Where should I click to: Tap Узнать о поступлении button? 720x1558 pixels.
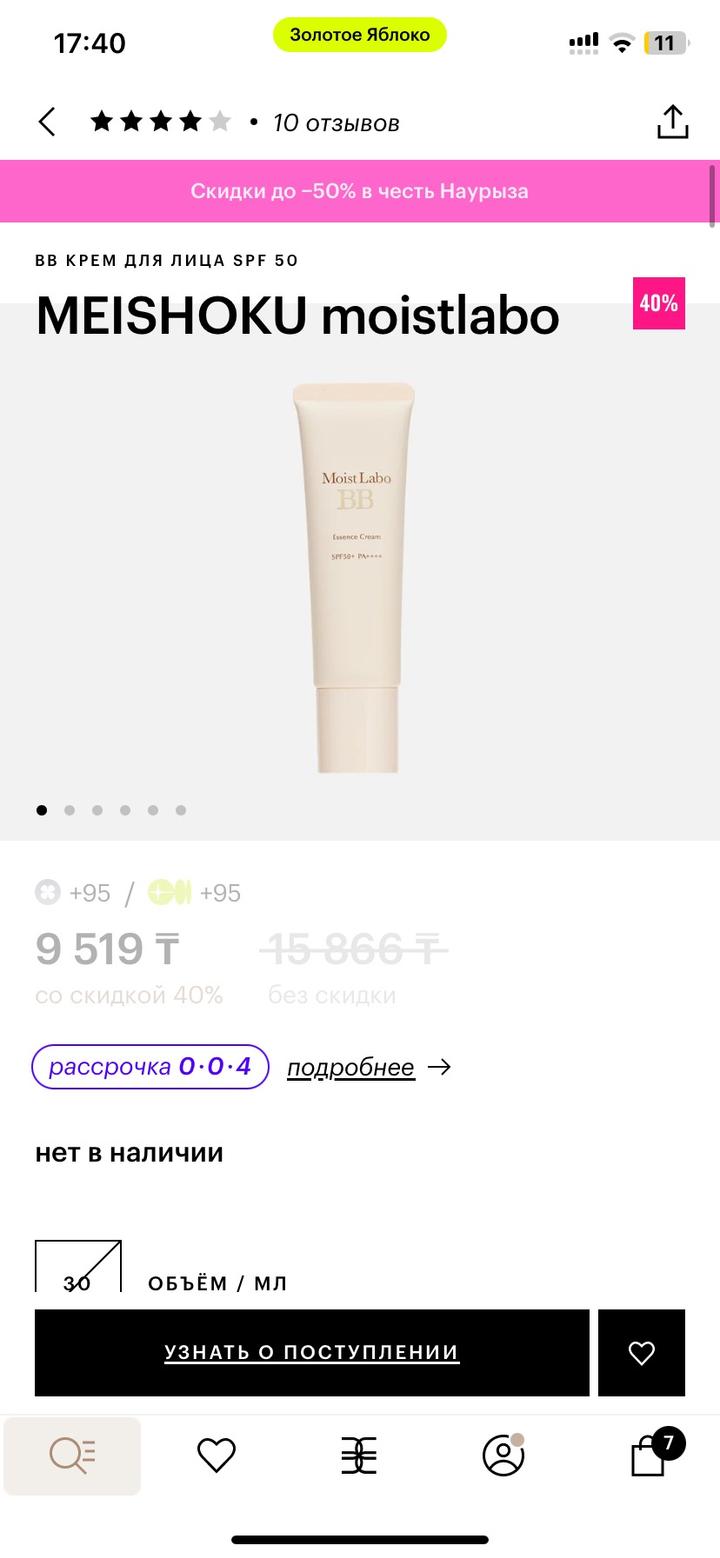(311, 1352)
